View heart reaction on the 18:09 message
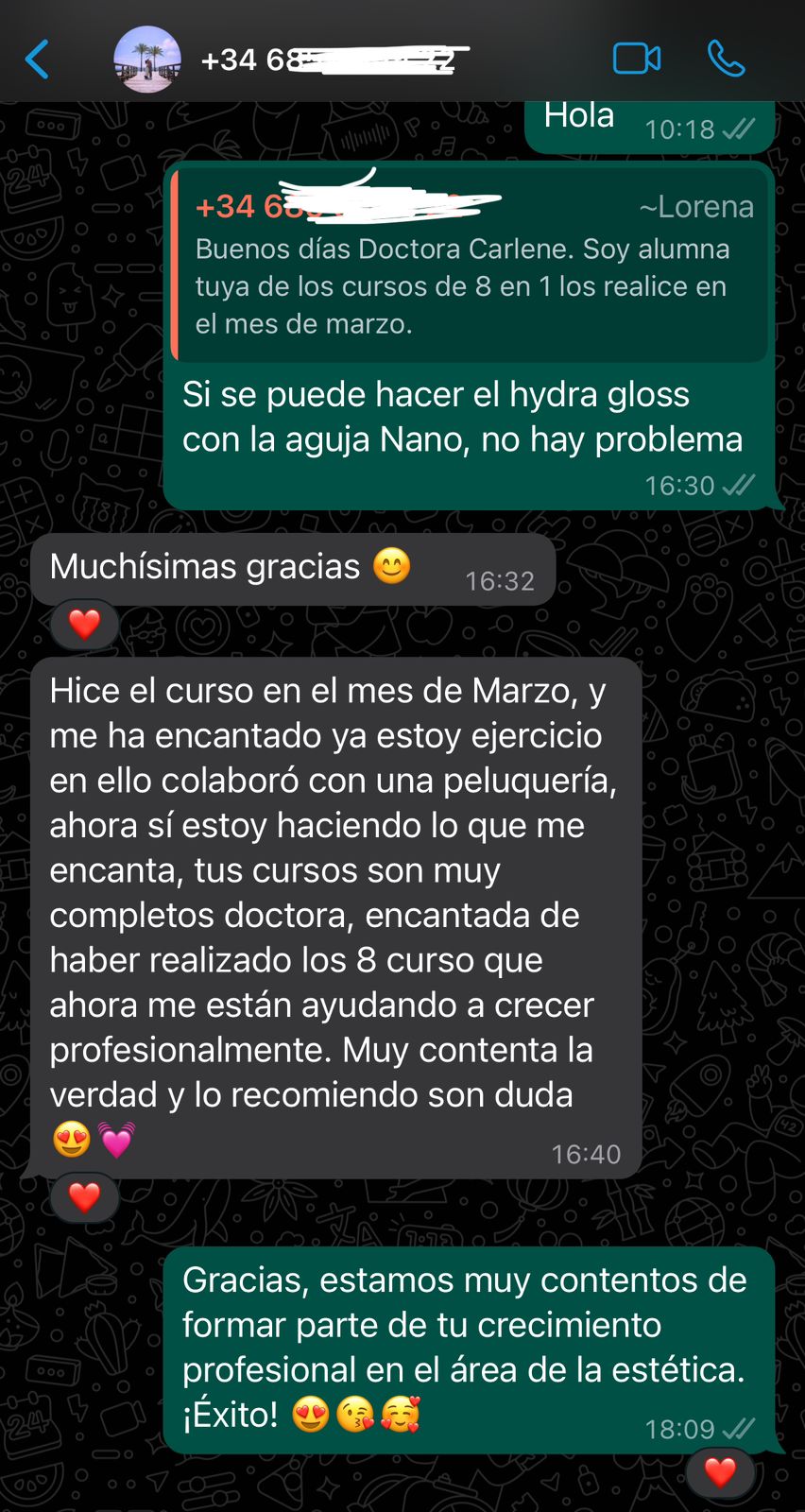The image size is (805, 1512). pos(720,1471)
